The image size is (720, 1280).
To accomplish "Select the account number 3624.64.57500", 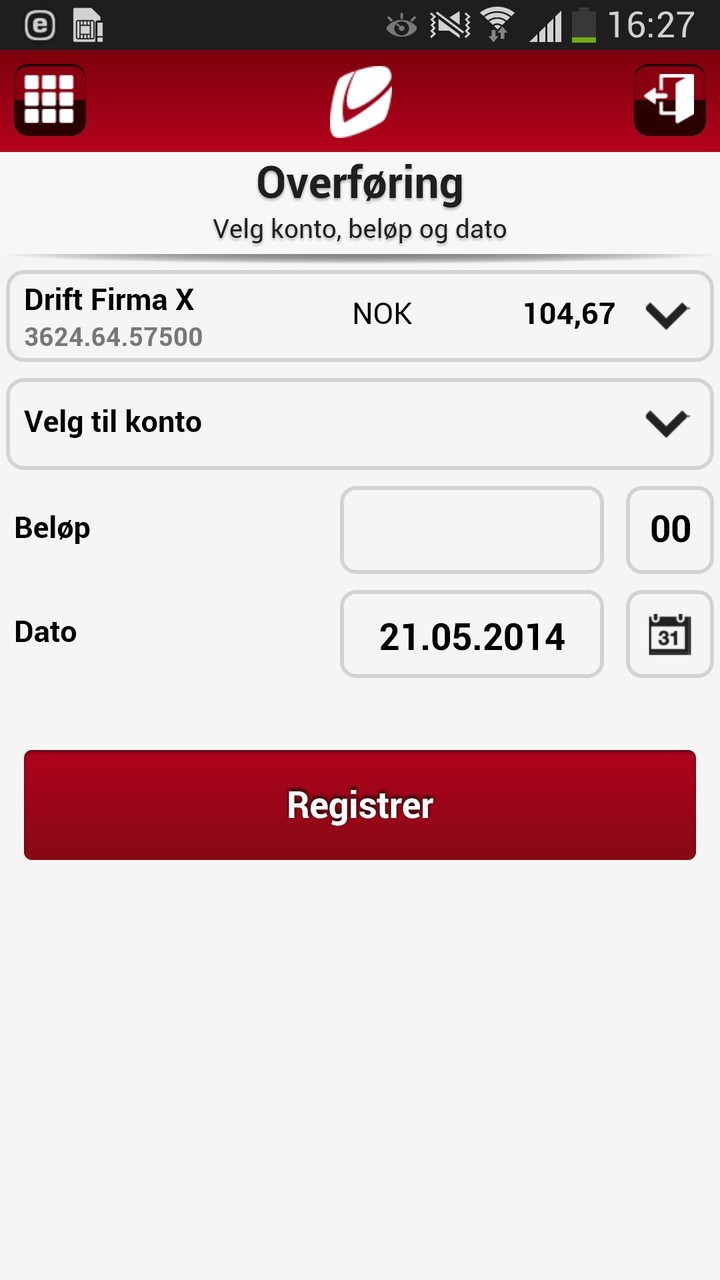I will (112, 337).
